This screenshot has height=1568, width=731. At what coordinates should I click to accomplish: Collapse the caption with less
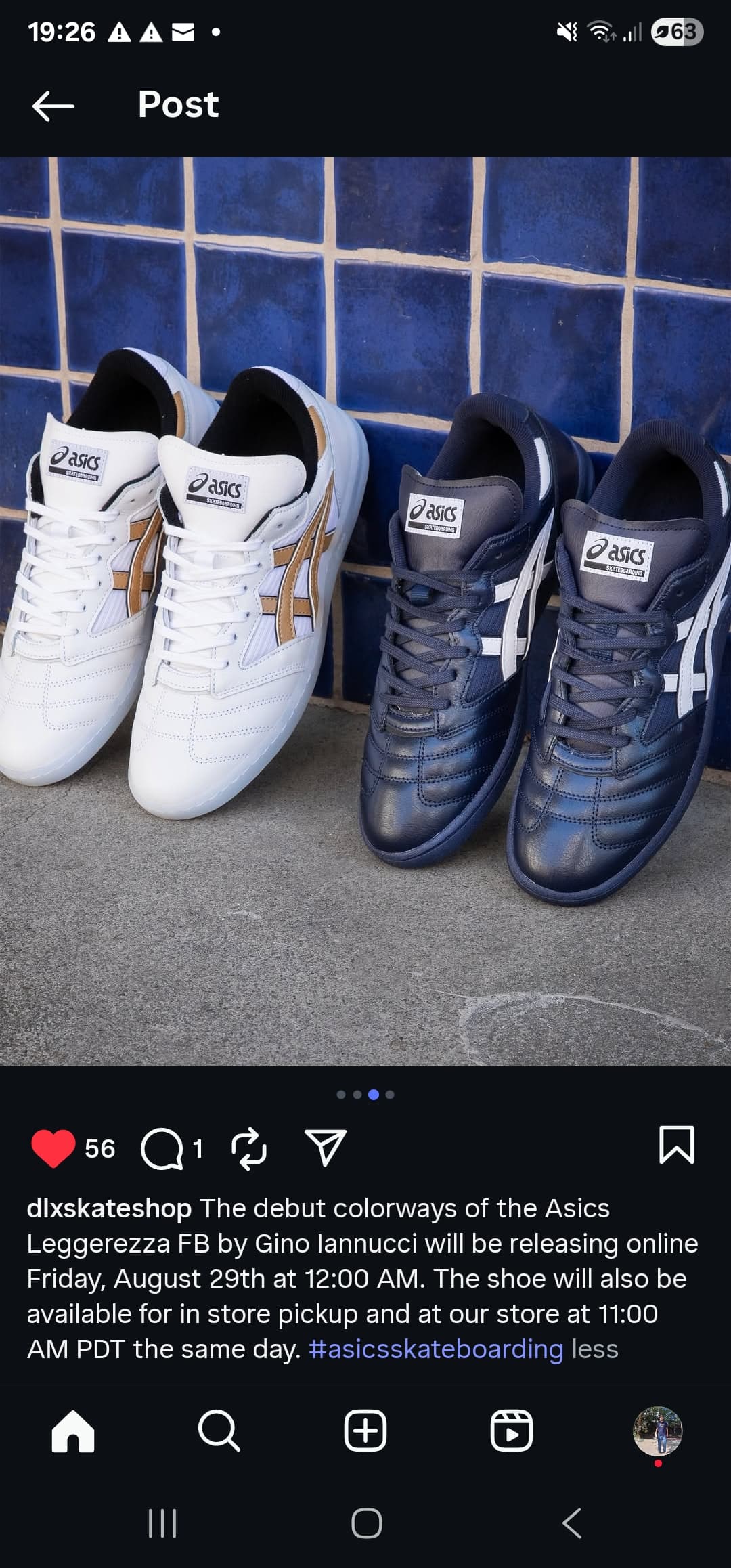tap(595, 1349)
